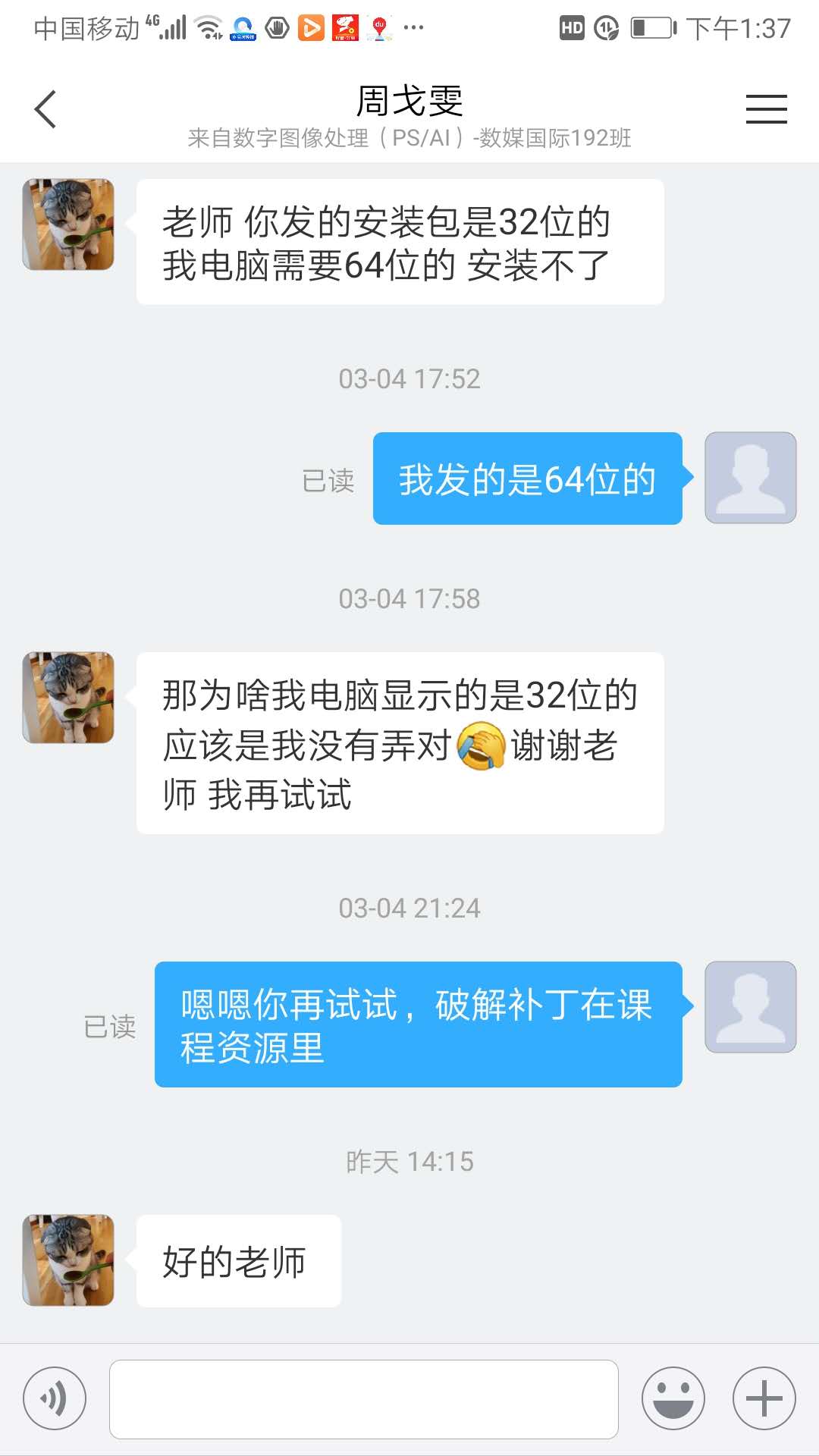
Task: Open the plus attachment menu
Action: tap(764, 1398)
